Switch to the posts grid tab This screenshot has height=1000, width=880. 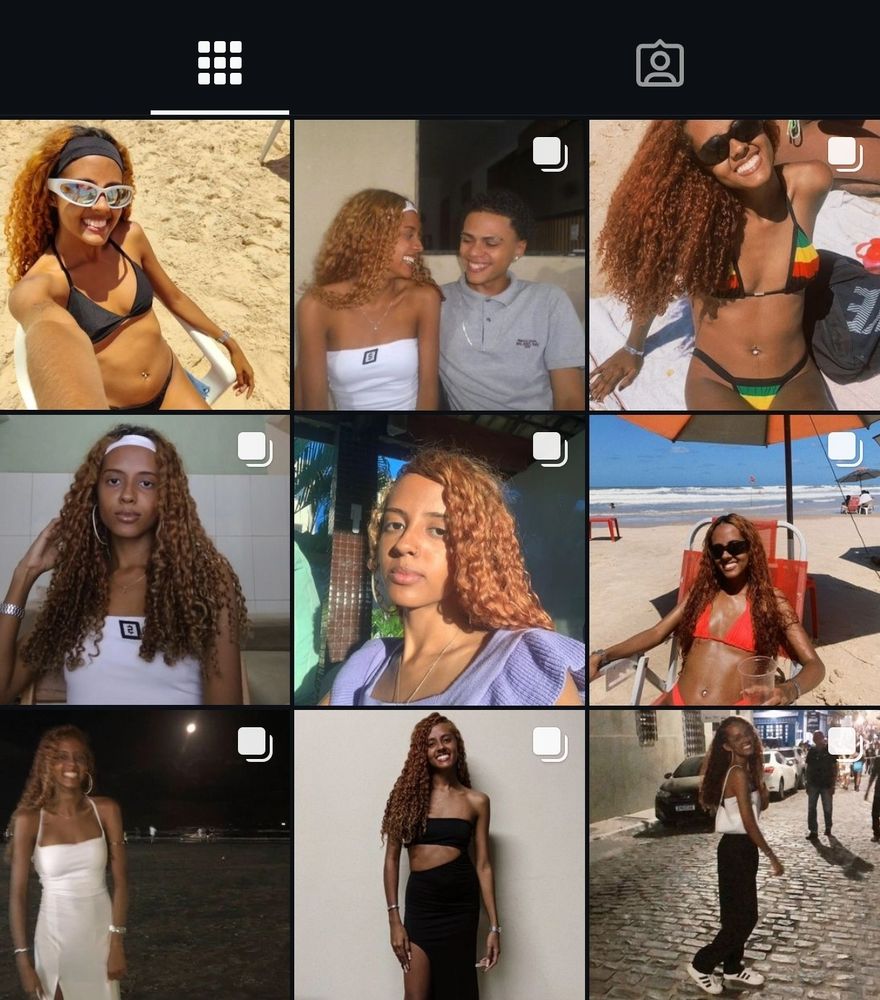[x=220, y=63]
